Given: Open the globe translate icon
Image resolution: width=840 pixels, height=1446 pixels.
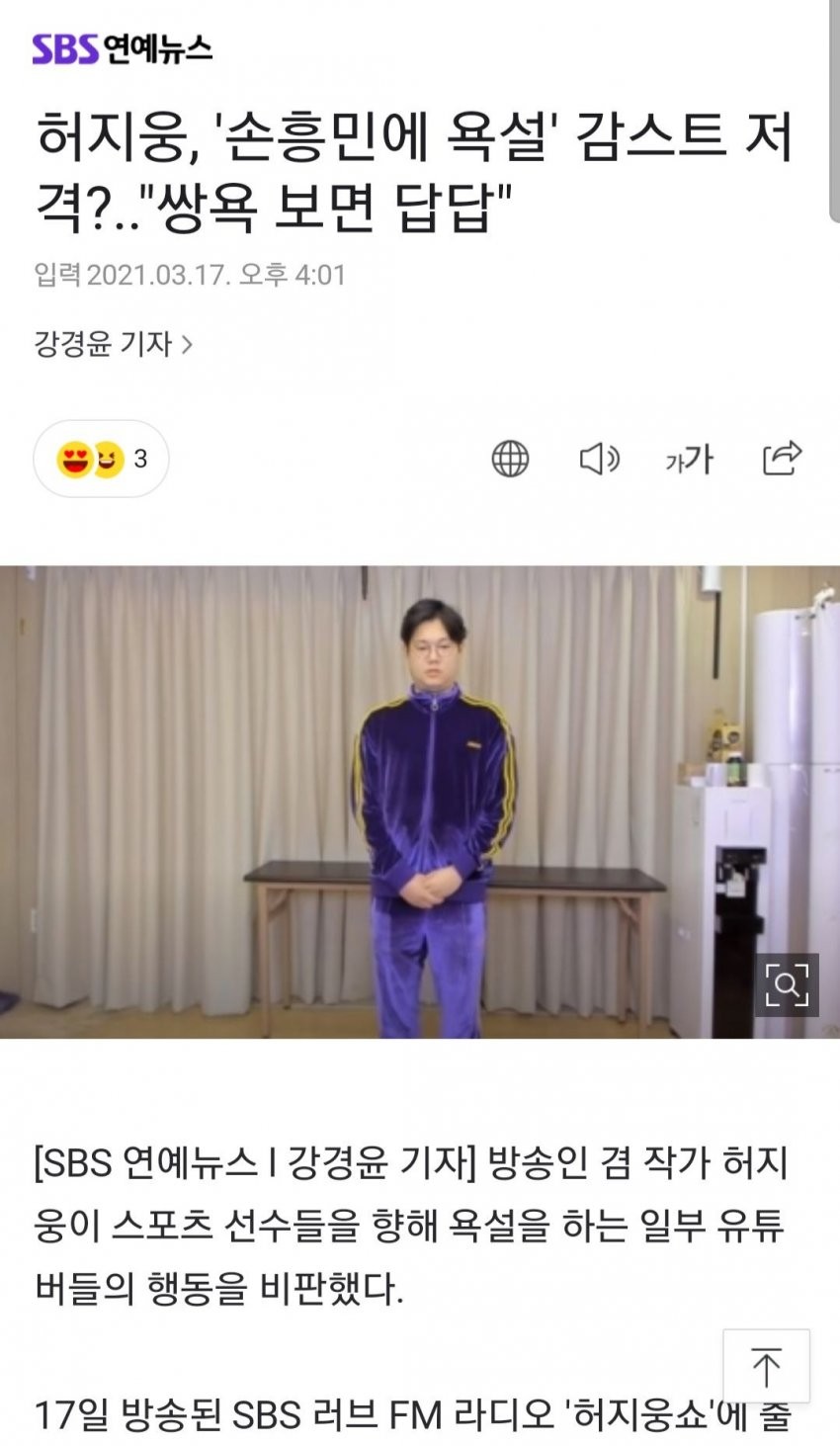Looking at the screenshot, I should pyautogui.click(x=510, y=459).
